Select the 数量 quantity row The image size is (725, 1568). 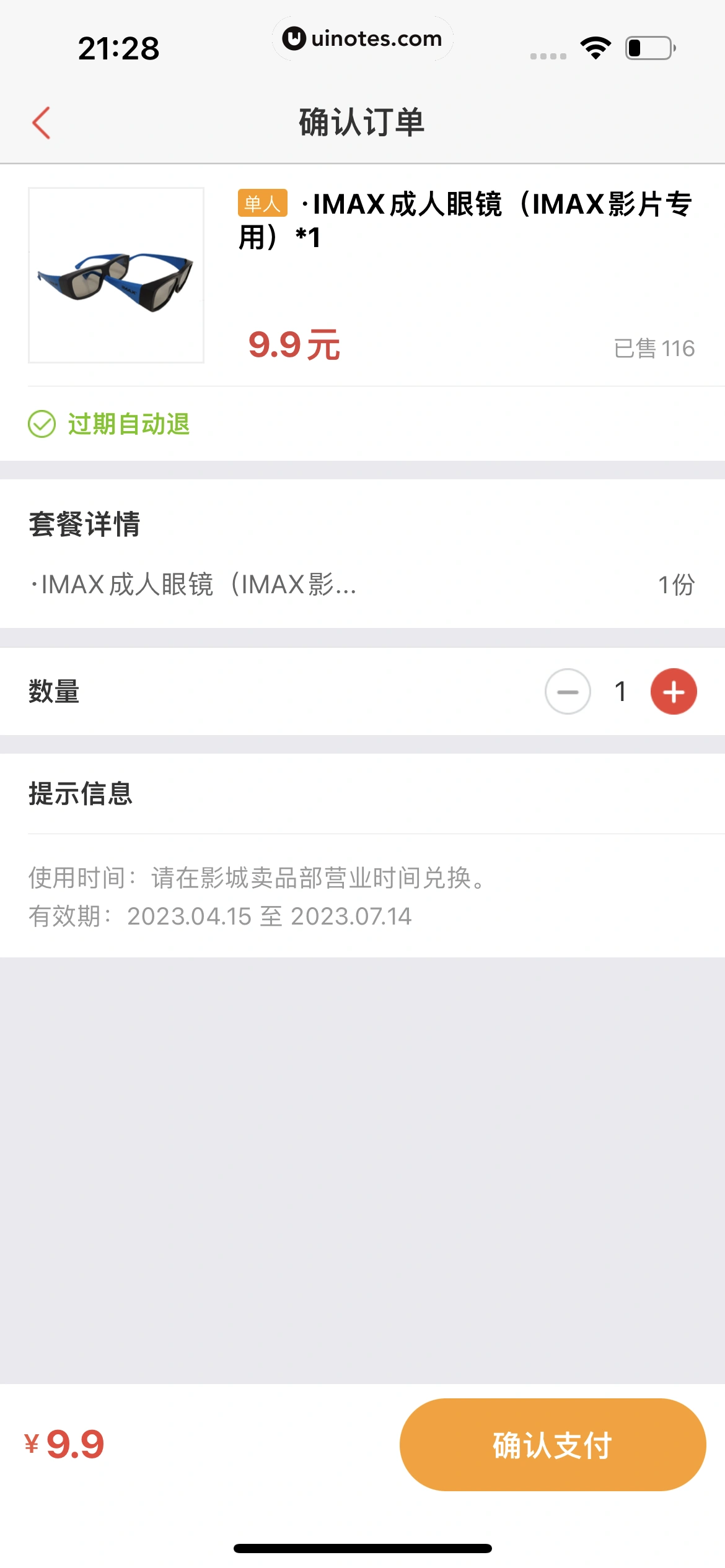[53, 692]
